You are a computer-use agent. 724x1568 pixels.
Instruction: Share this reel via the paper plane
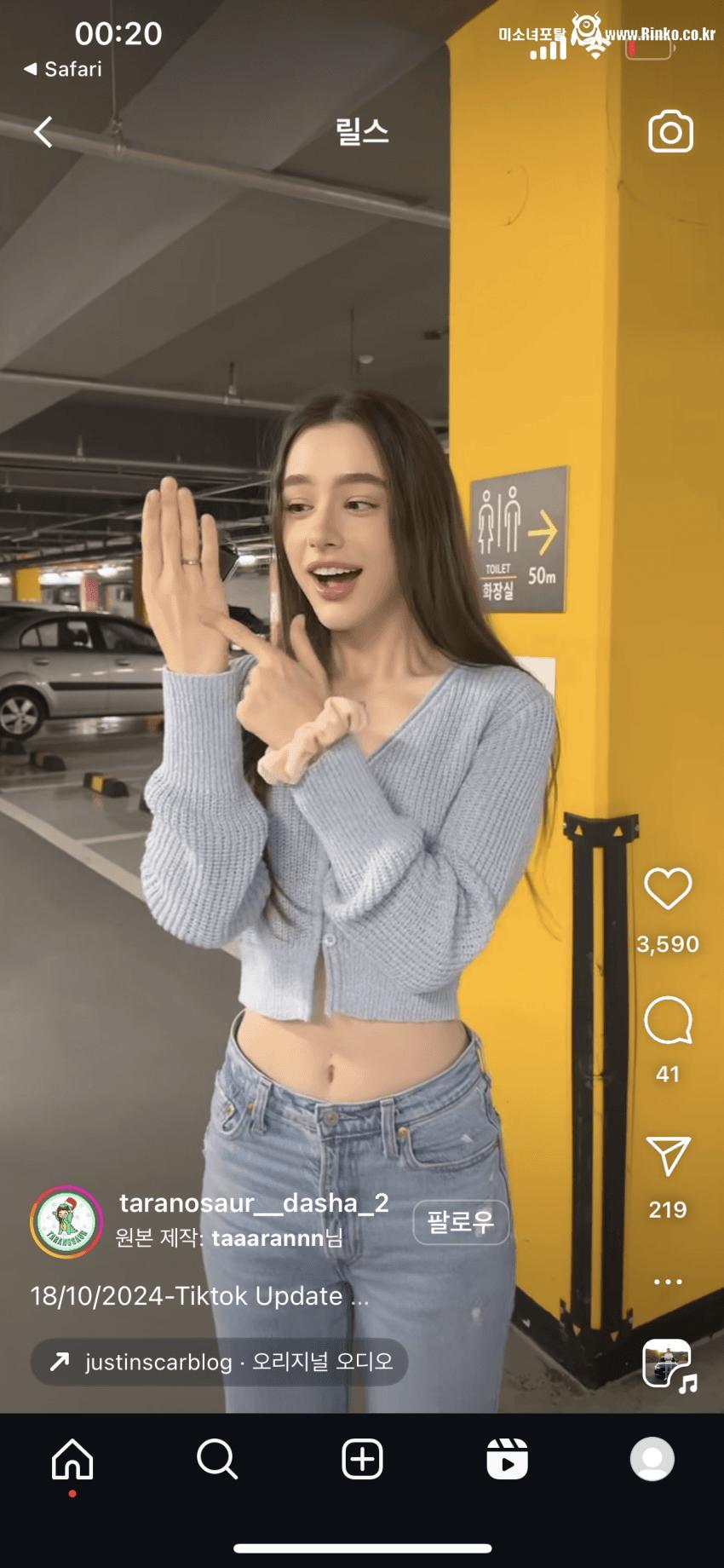[x=668, y=1156]
